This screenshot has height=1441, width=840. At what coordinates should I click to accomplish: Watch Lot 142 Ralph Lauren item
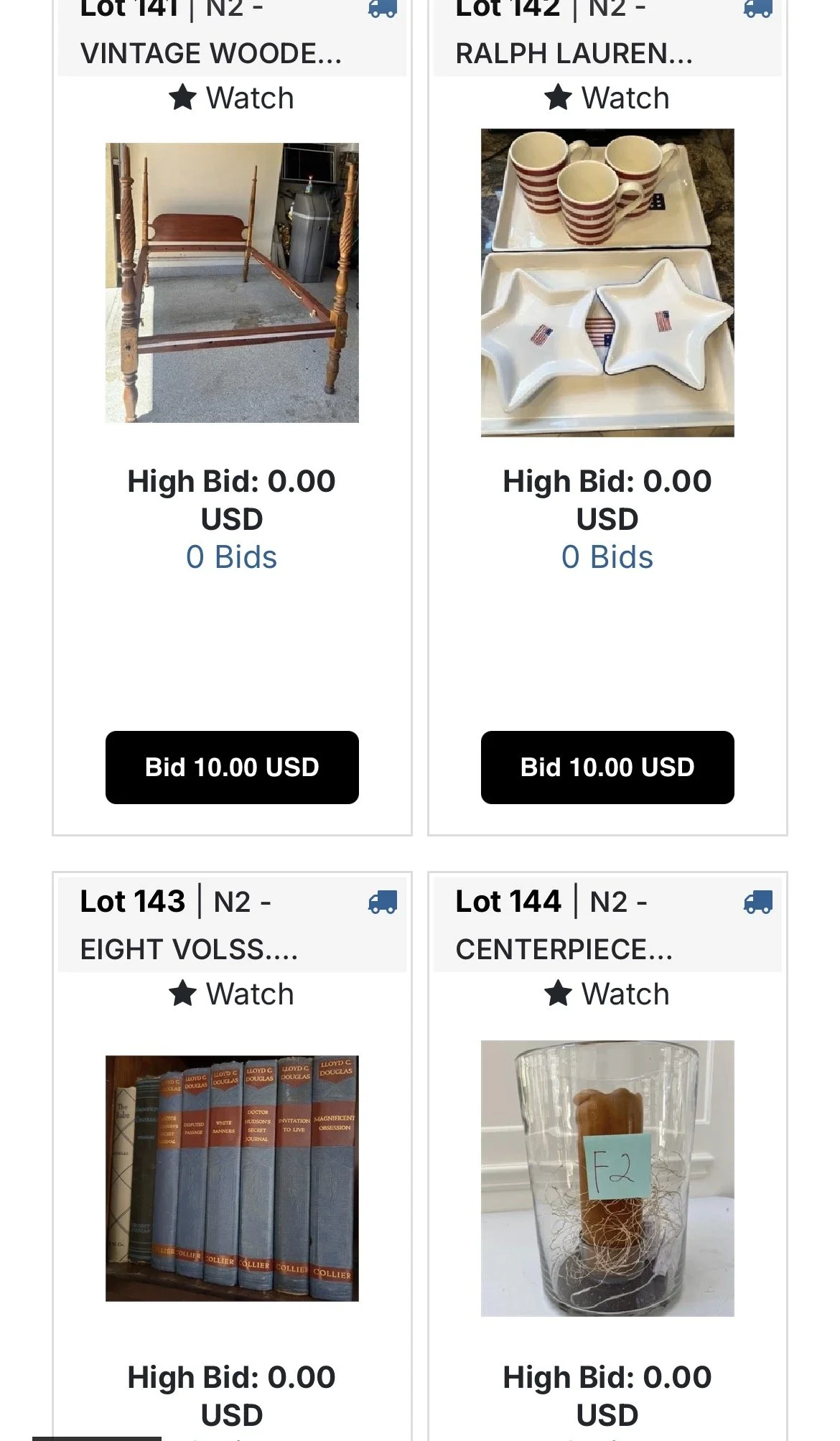tap(607, 98)
